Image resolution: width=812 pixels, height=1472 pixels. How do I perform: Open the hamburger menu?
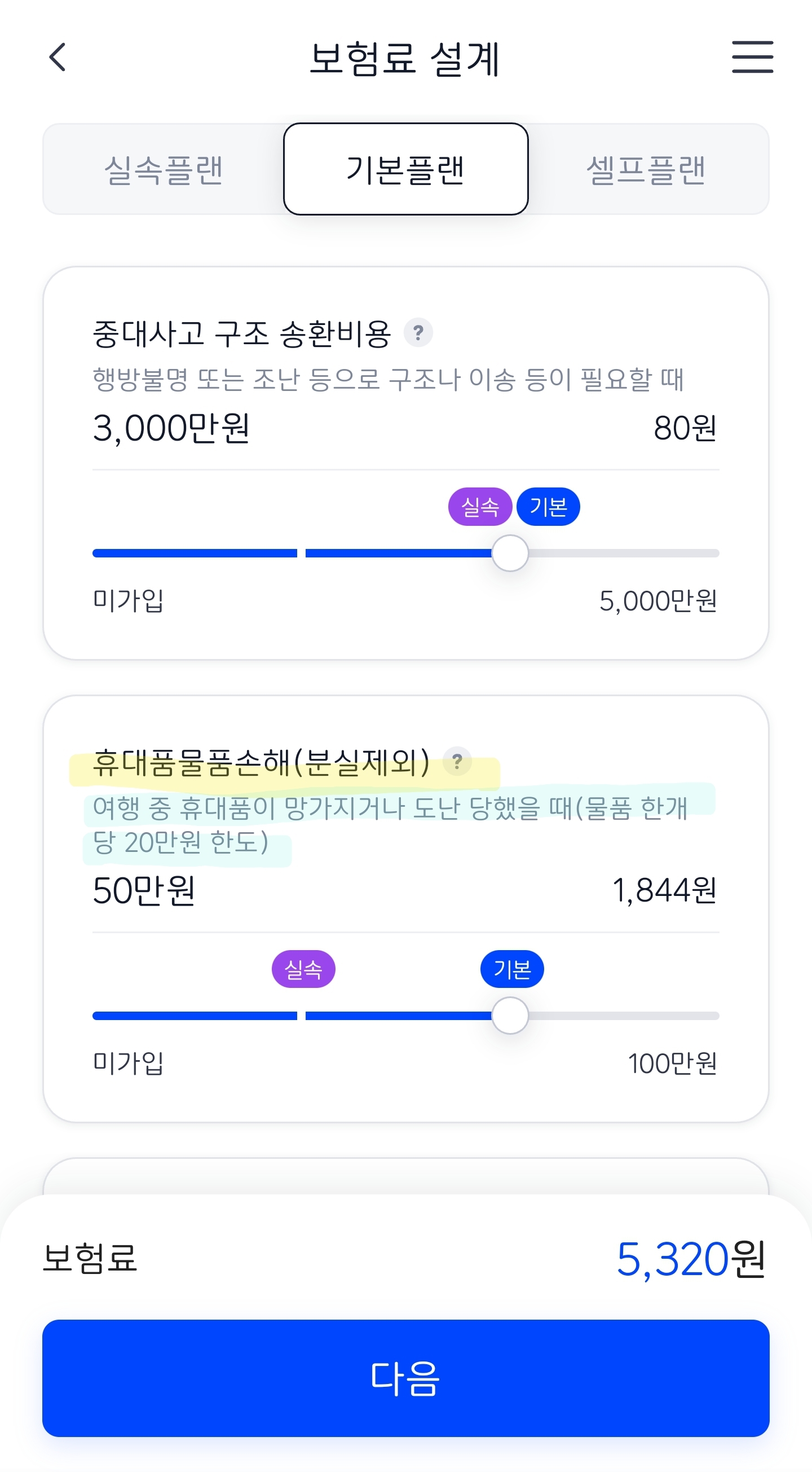tap(753, 57)
